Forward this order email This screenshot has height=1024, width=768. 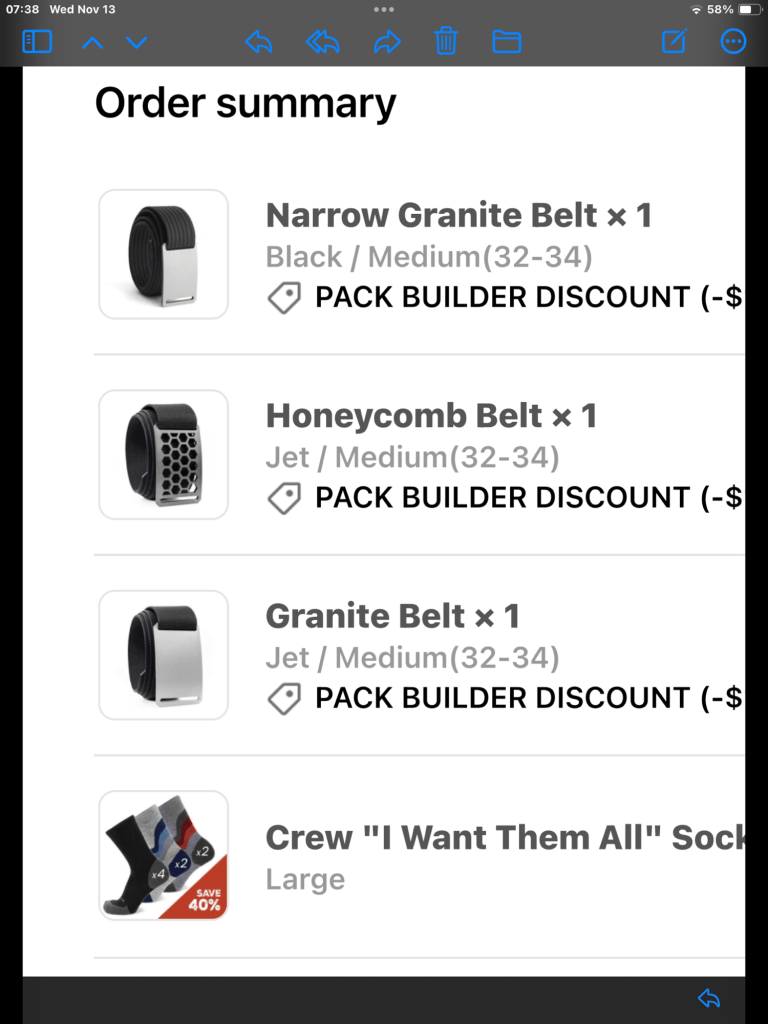click(x=387, y=42)
